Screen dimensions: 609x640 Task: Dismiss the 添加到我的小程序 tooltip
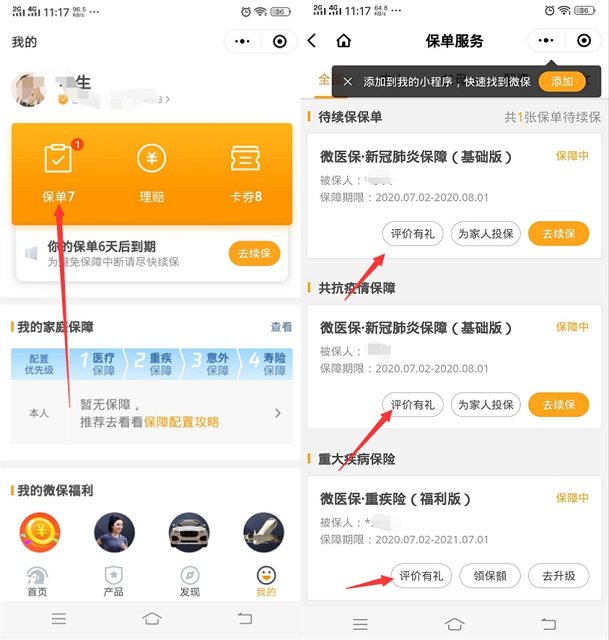(x=348, y=82)
